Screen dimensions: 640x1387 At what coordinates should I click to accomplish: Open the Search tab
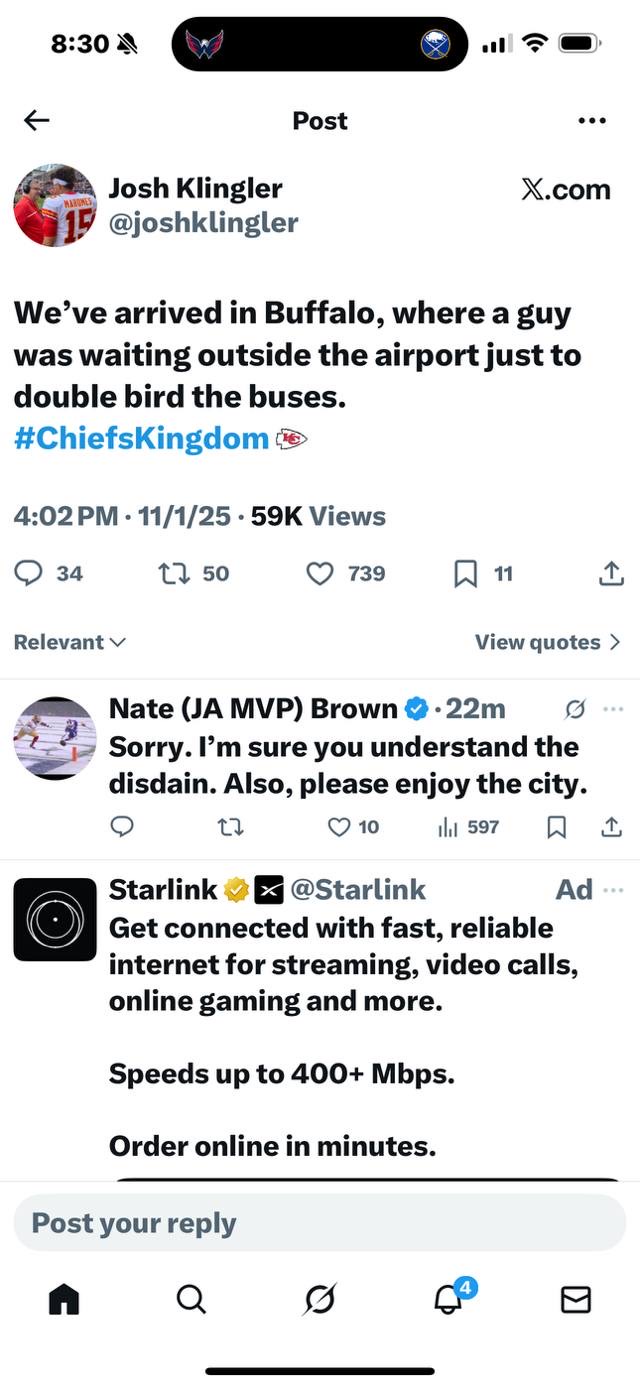coord(191,1299)
